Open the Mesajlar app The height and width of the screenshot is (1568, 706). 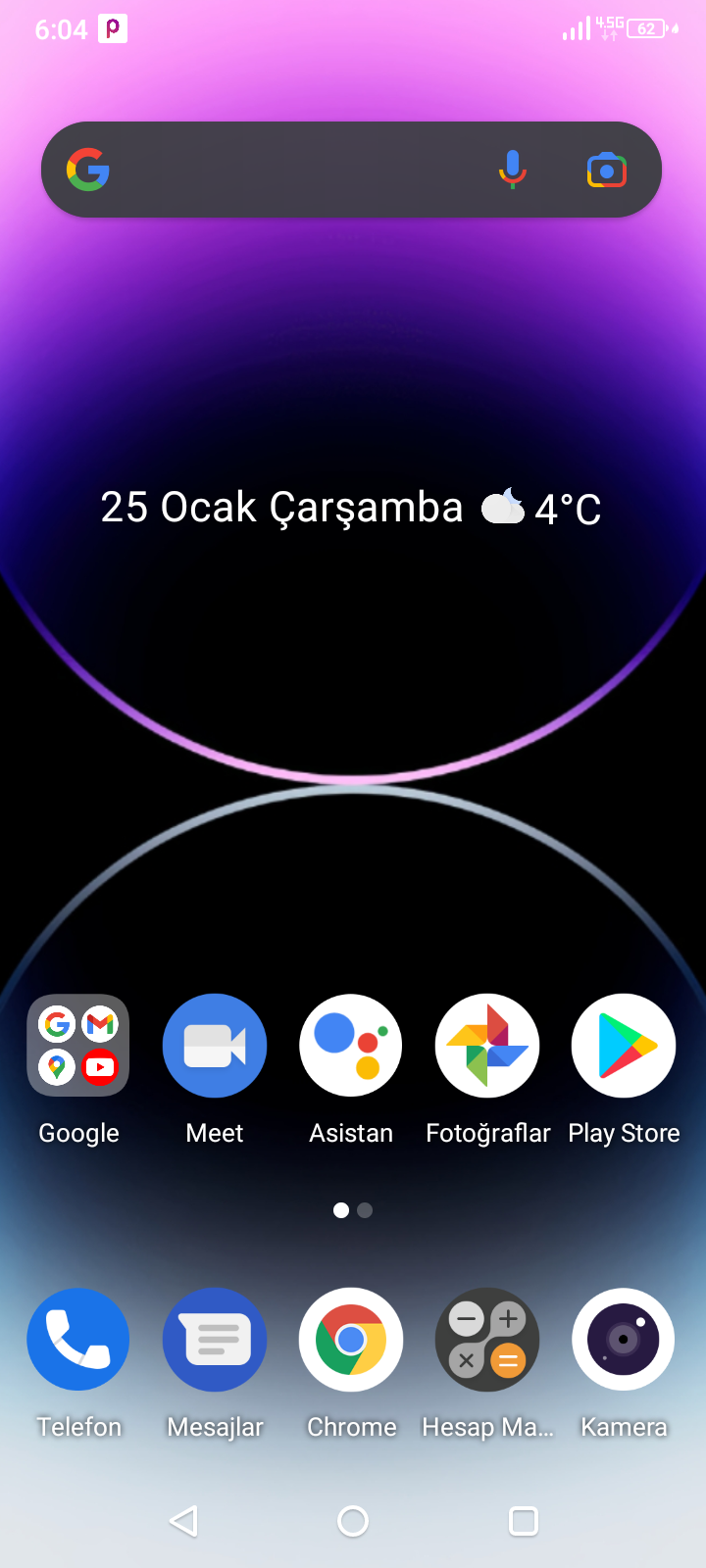[215, 1340]
